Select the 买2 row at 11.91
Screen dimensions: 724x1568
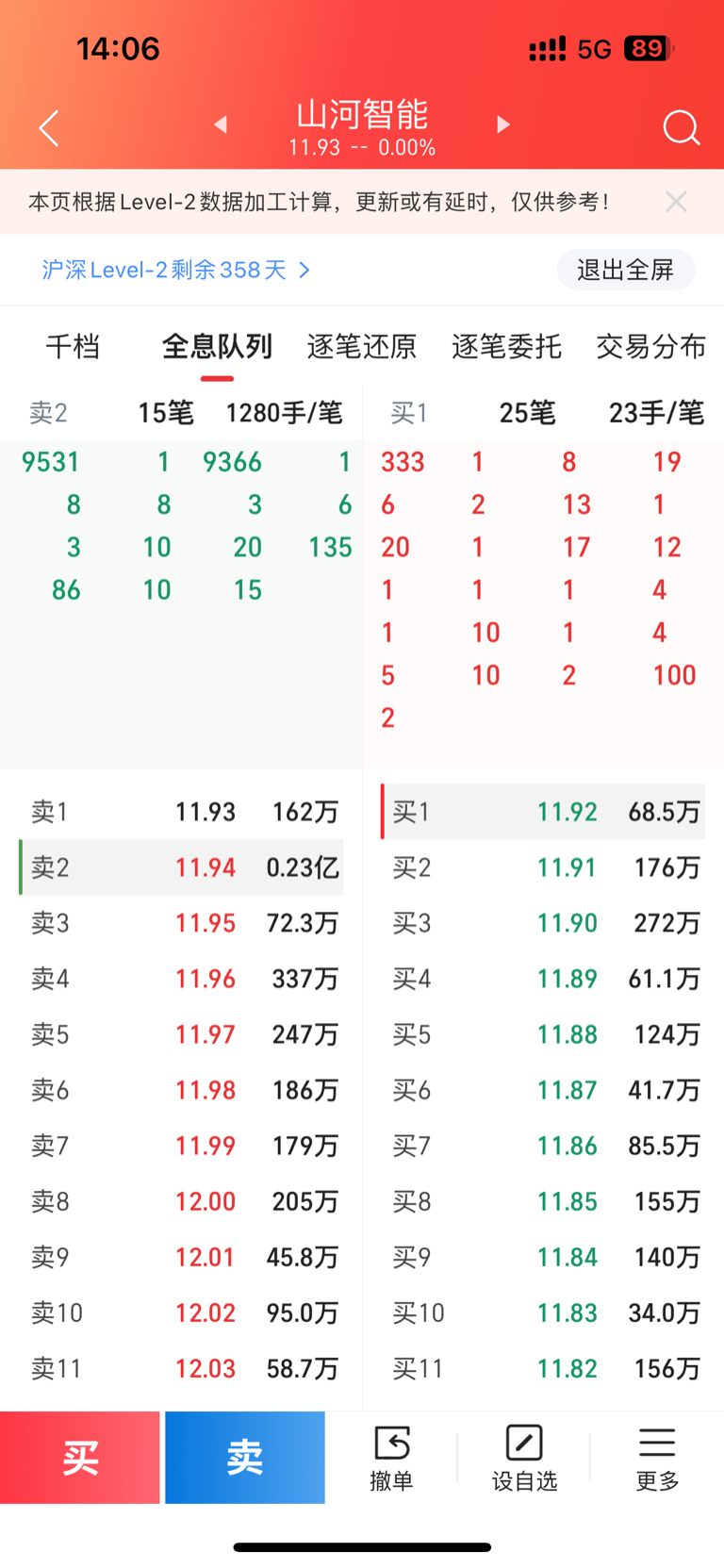[543, 867]
